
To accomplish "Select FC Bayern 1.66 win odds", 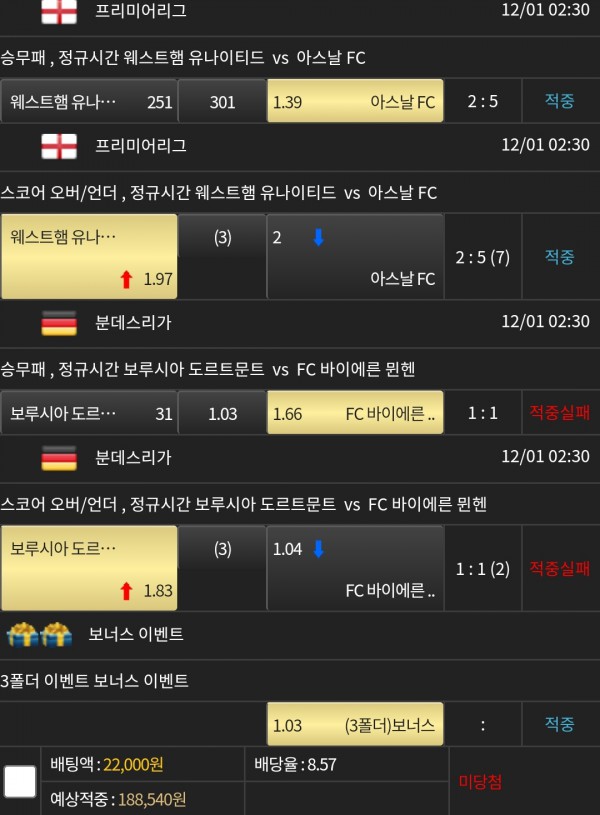I will click(355, 413).
